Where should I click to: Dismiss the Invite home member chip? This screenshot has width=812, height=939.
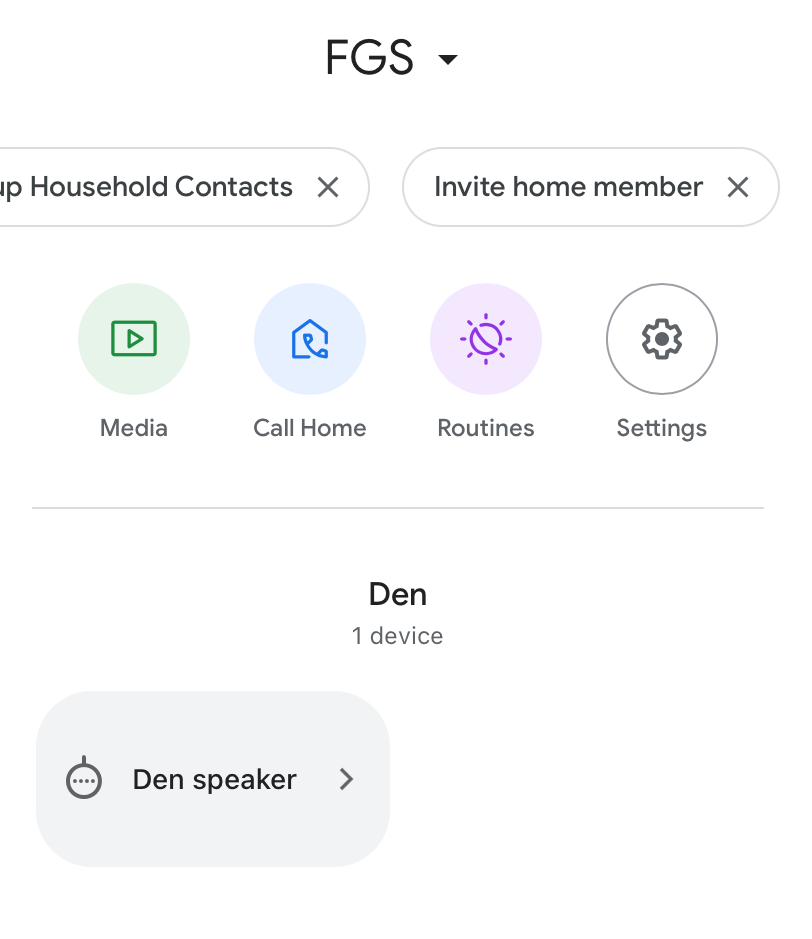(x=738, y=187)
